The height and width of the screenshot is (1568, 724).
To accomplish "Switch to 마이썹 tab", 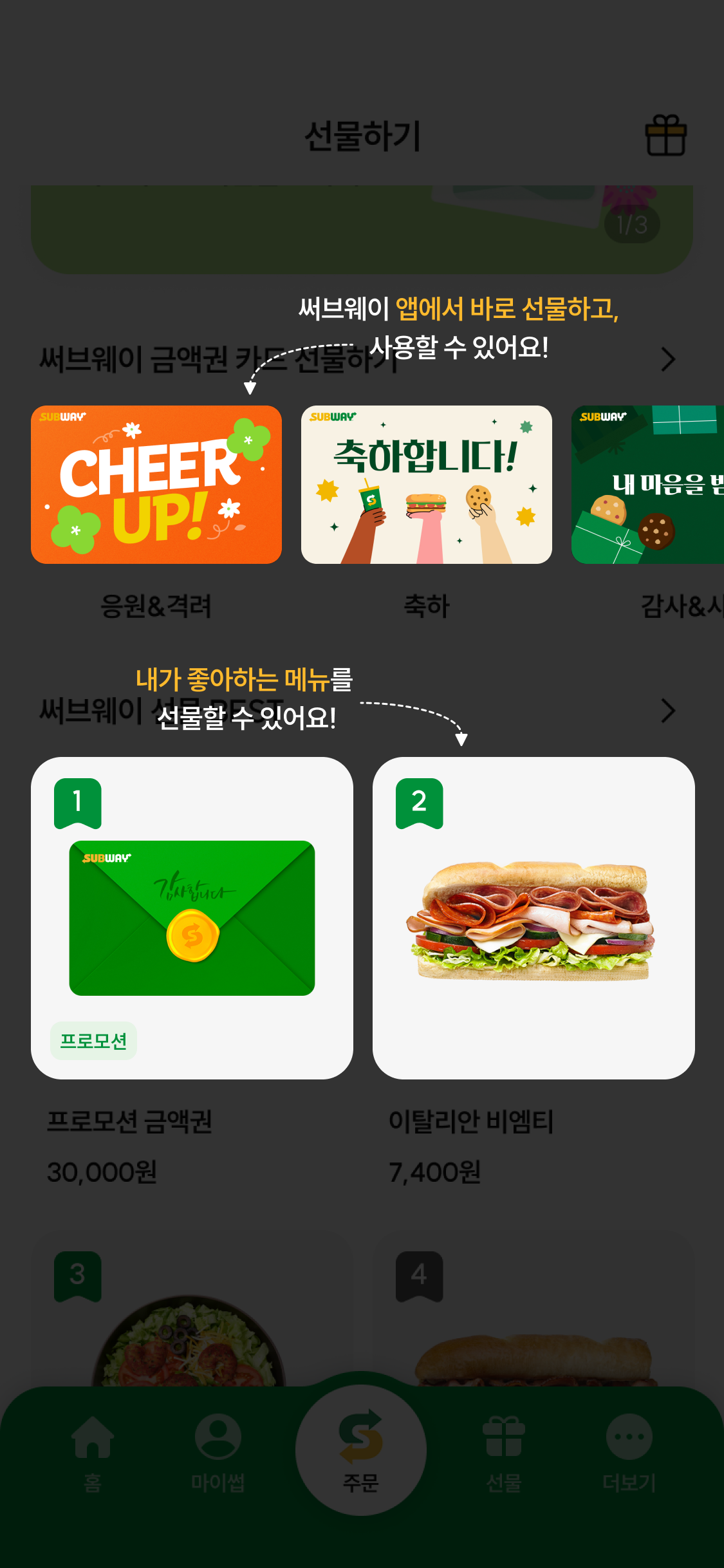I will point(218,1451).
